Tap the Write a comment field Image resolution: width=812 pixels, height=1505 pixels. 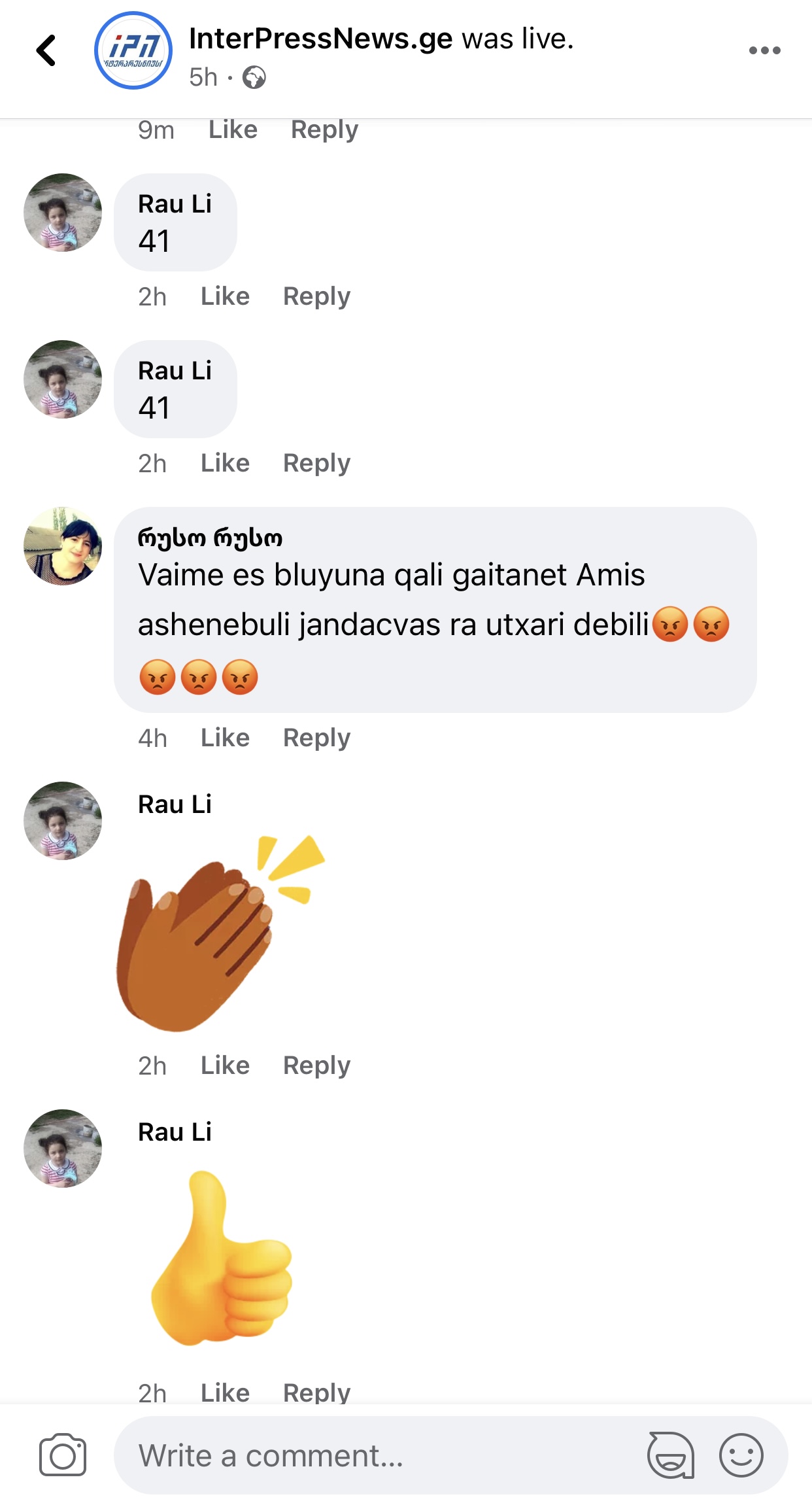pos(379,1455)
